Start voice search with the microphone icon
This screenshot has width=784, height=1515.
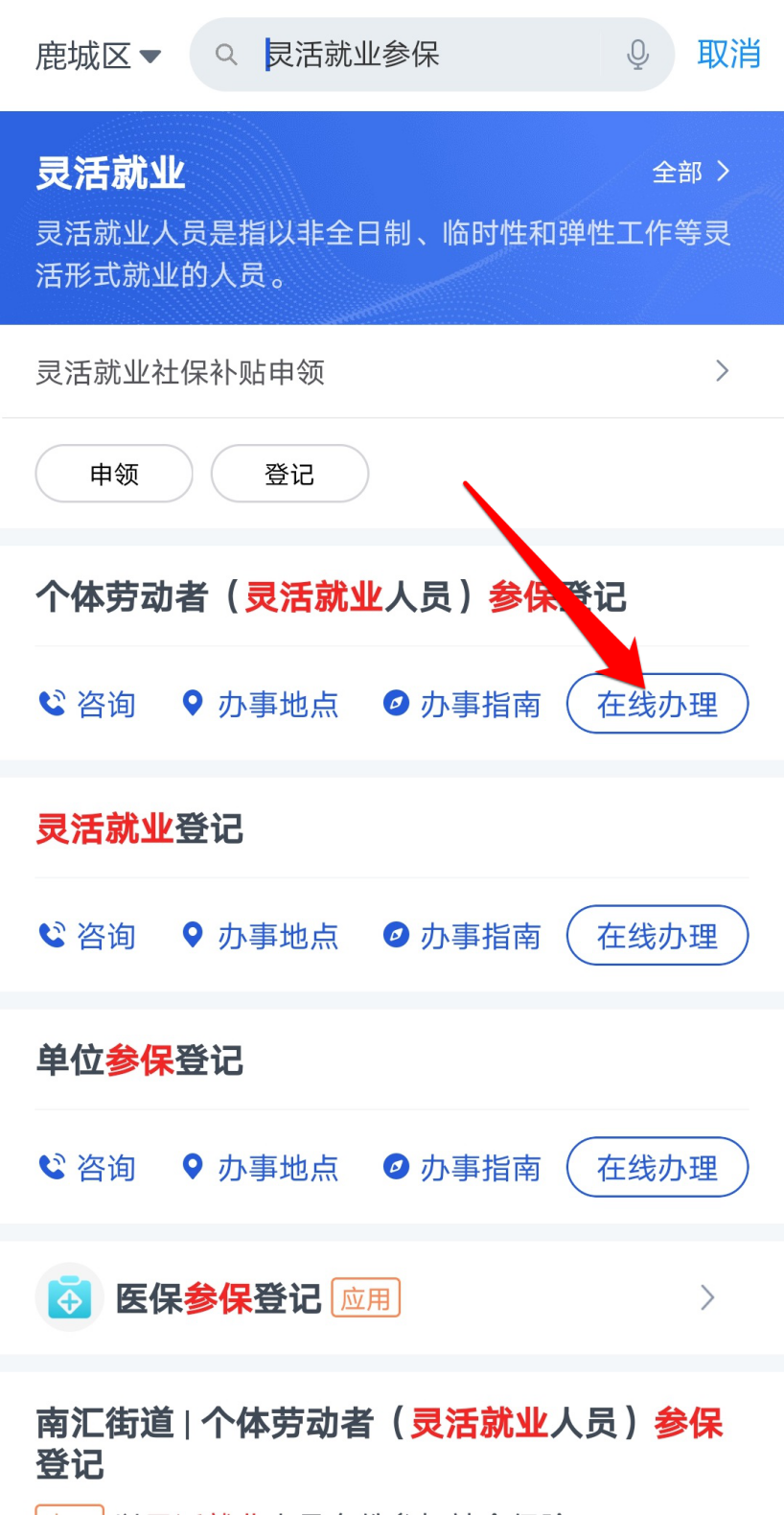tap(637, 55)
